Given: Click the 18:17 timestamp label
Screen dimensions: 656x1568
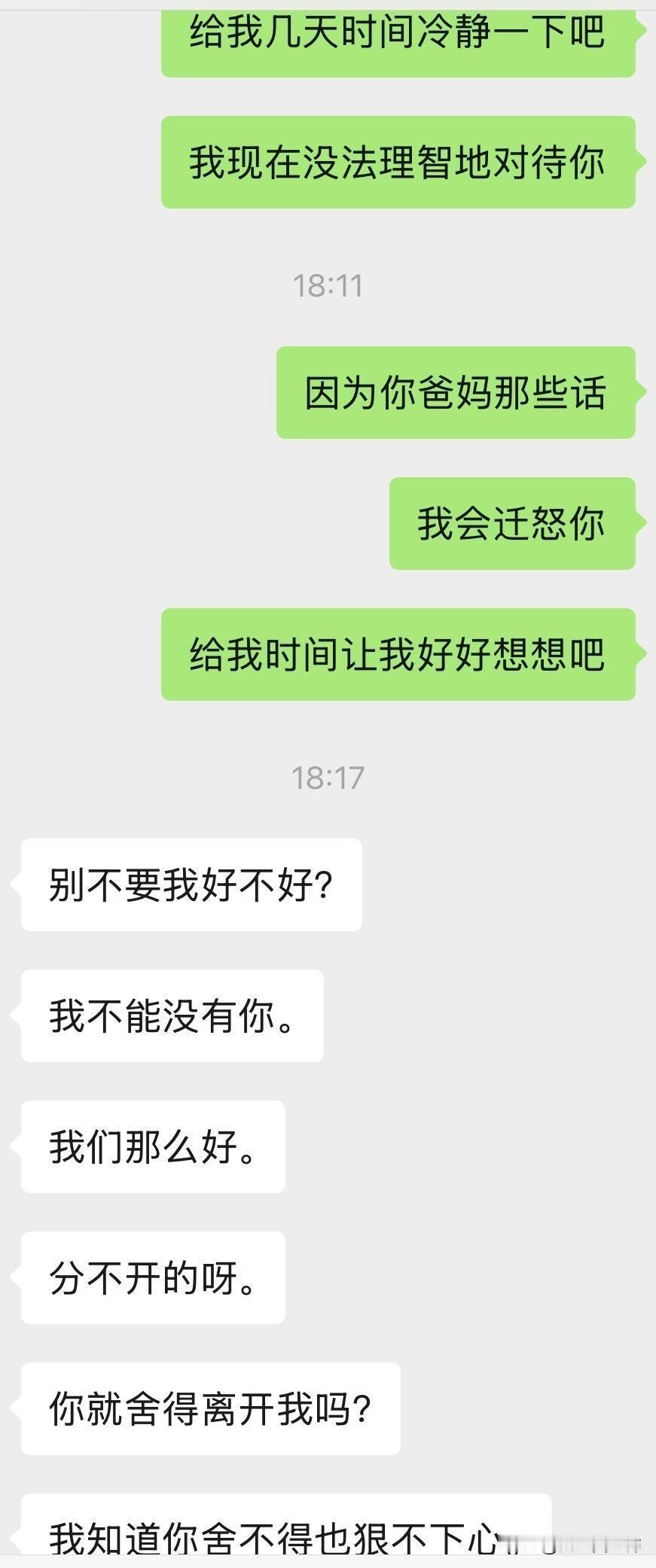Looking at the screenshot, I should coord(329,777).
